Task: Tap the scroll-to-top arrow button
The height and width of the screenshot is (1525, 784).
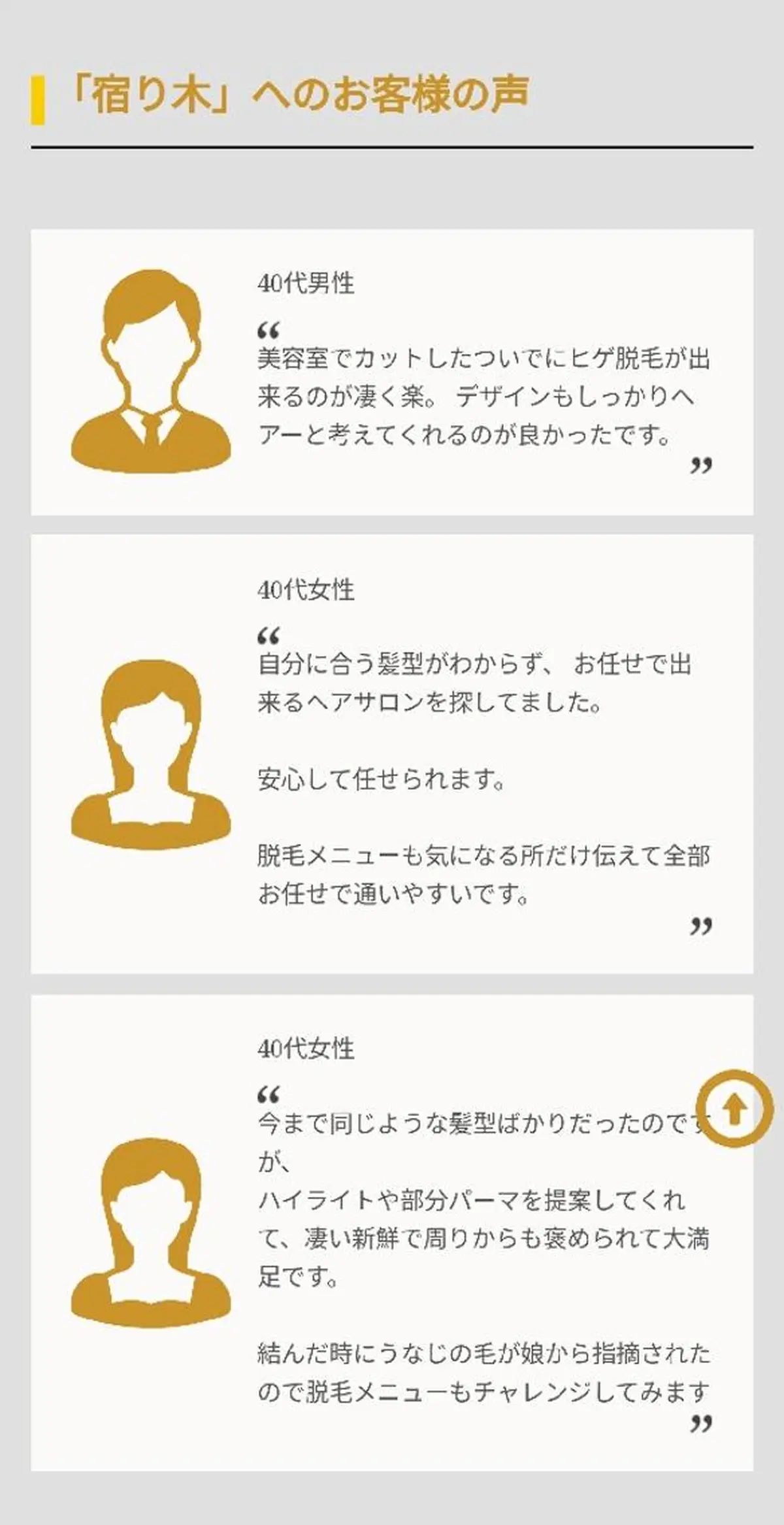Action: pos(734,1108)
